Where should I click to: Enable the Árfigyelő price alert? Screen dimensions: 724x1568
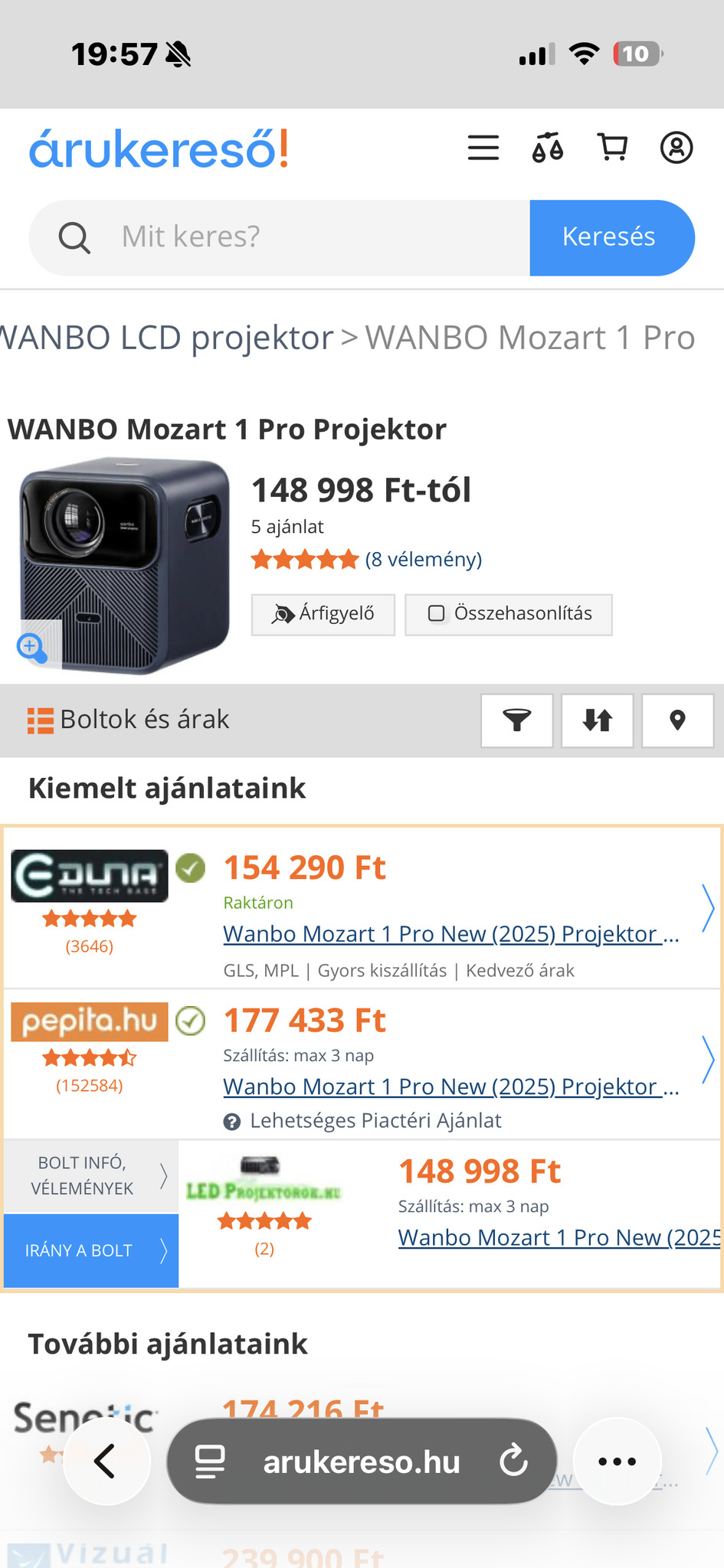[323, 614]
